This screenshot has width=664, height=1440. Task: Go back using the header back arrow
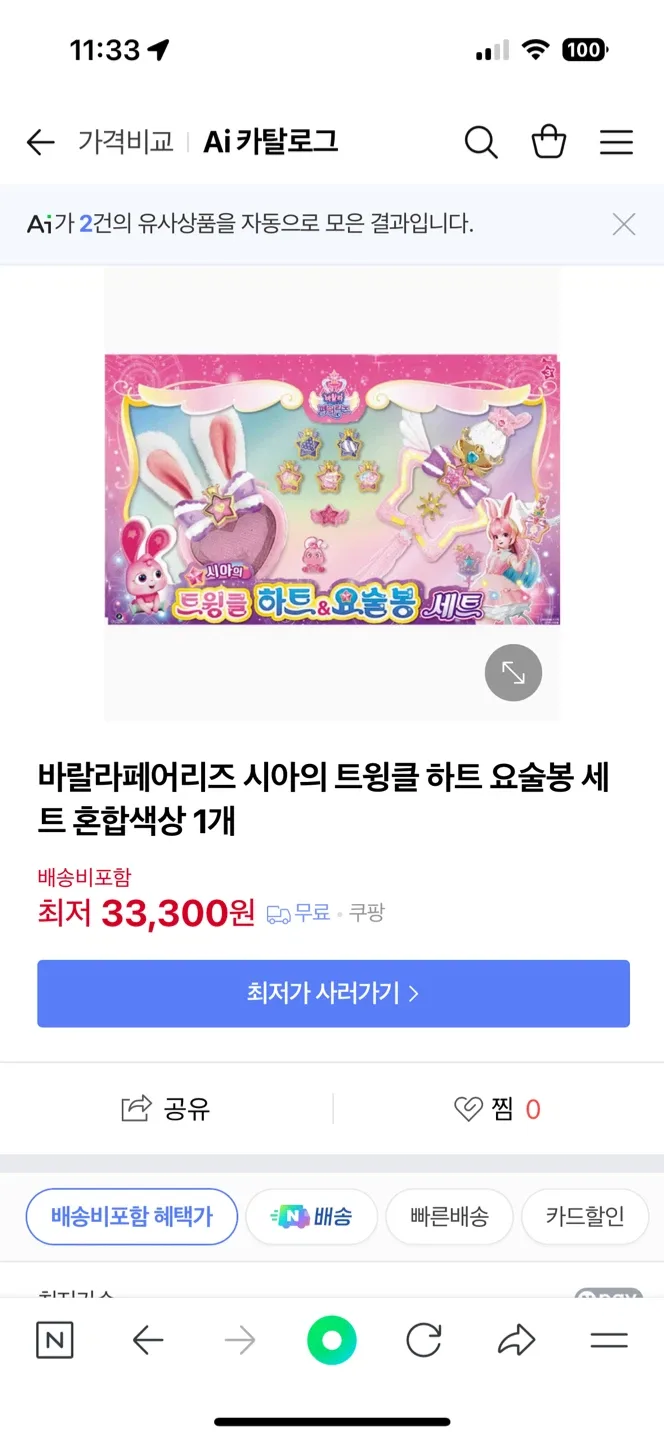click(40, 143)
